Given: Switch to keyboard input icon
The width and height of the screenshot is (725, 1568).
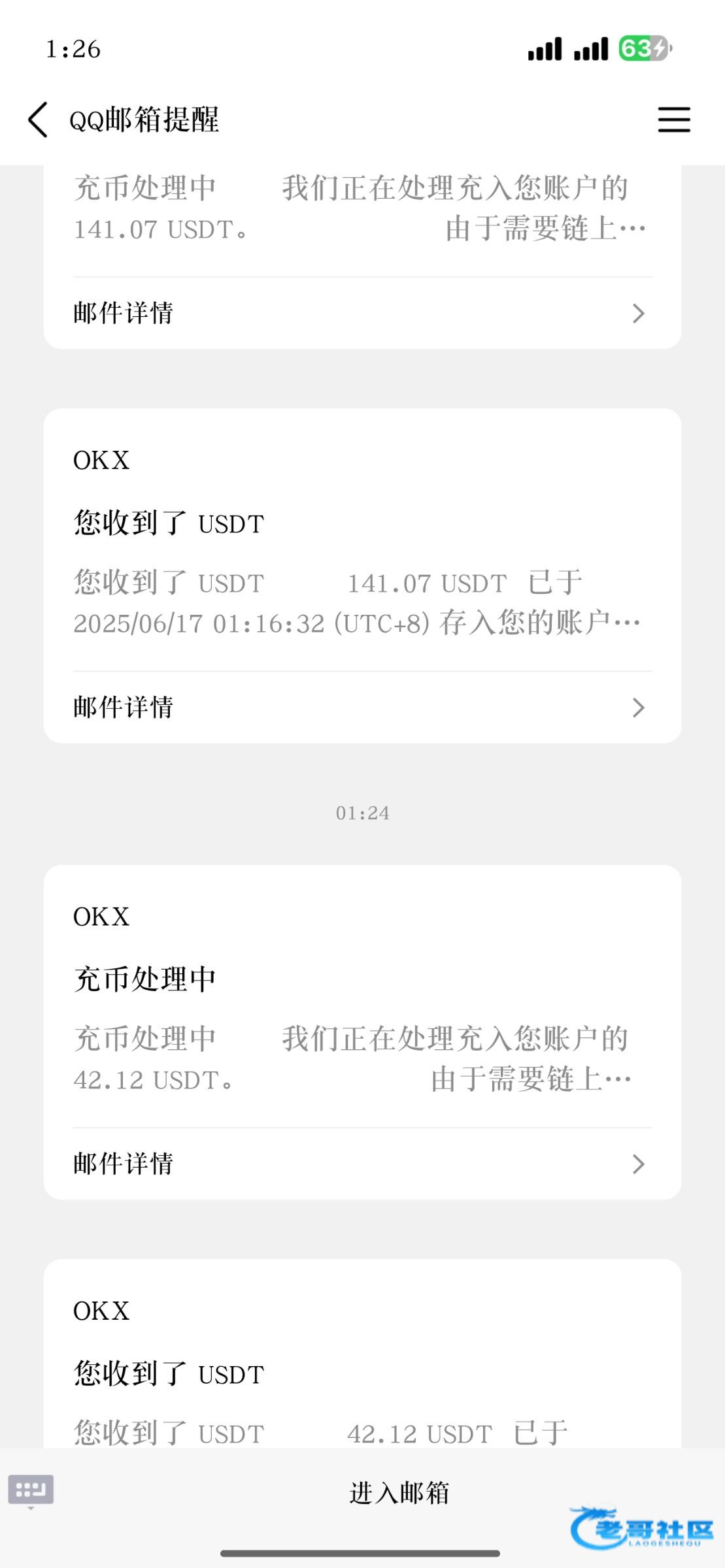Looking at the screenshot, I should [x=31, y=1492].
